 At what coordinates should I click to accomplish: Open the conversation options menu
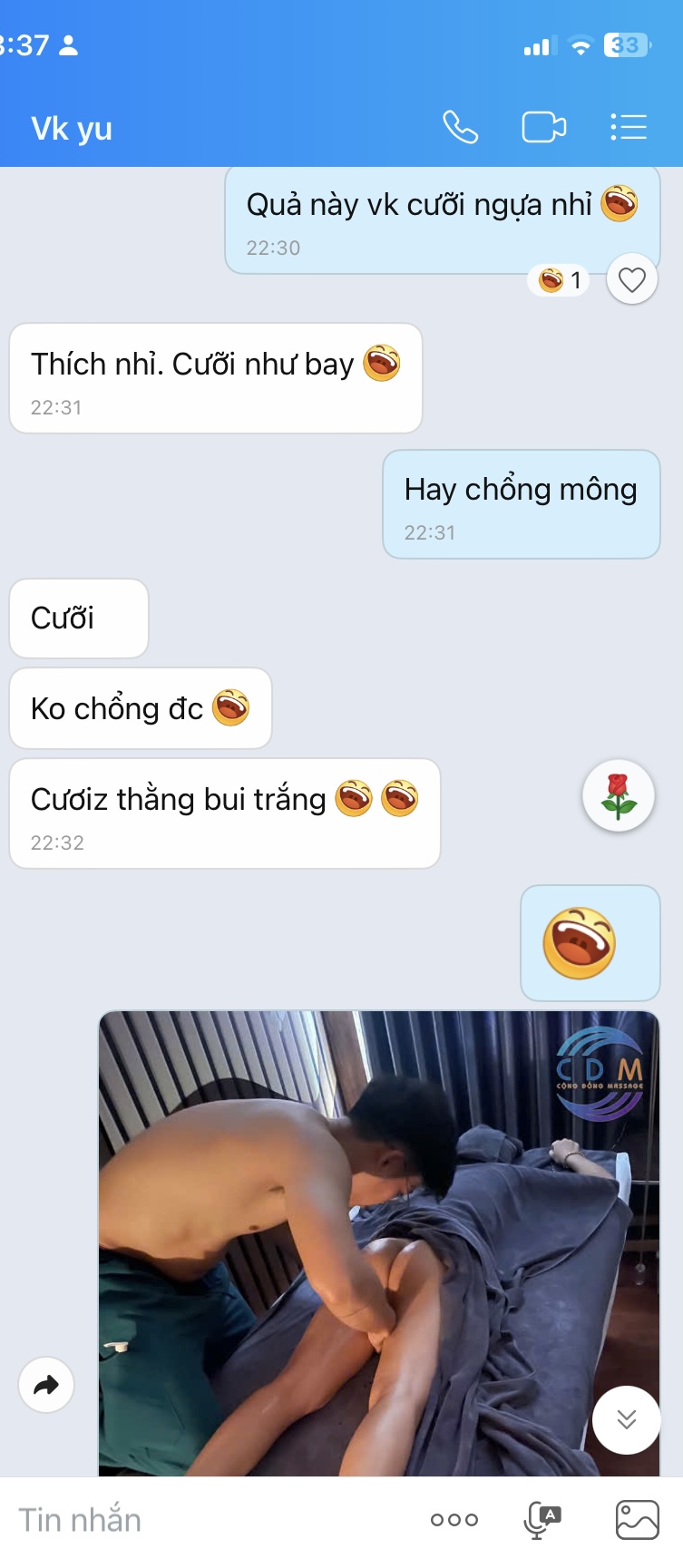coord(628,127)
